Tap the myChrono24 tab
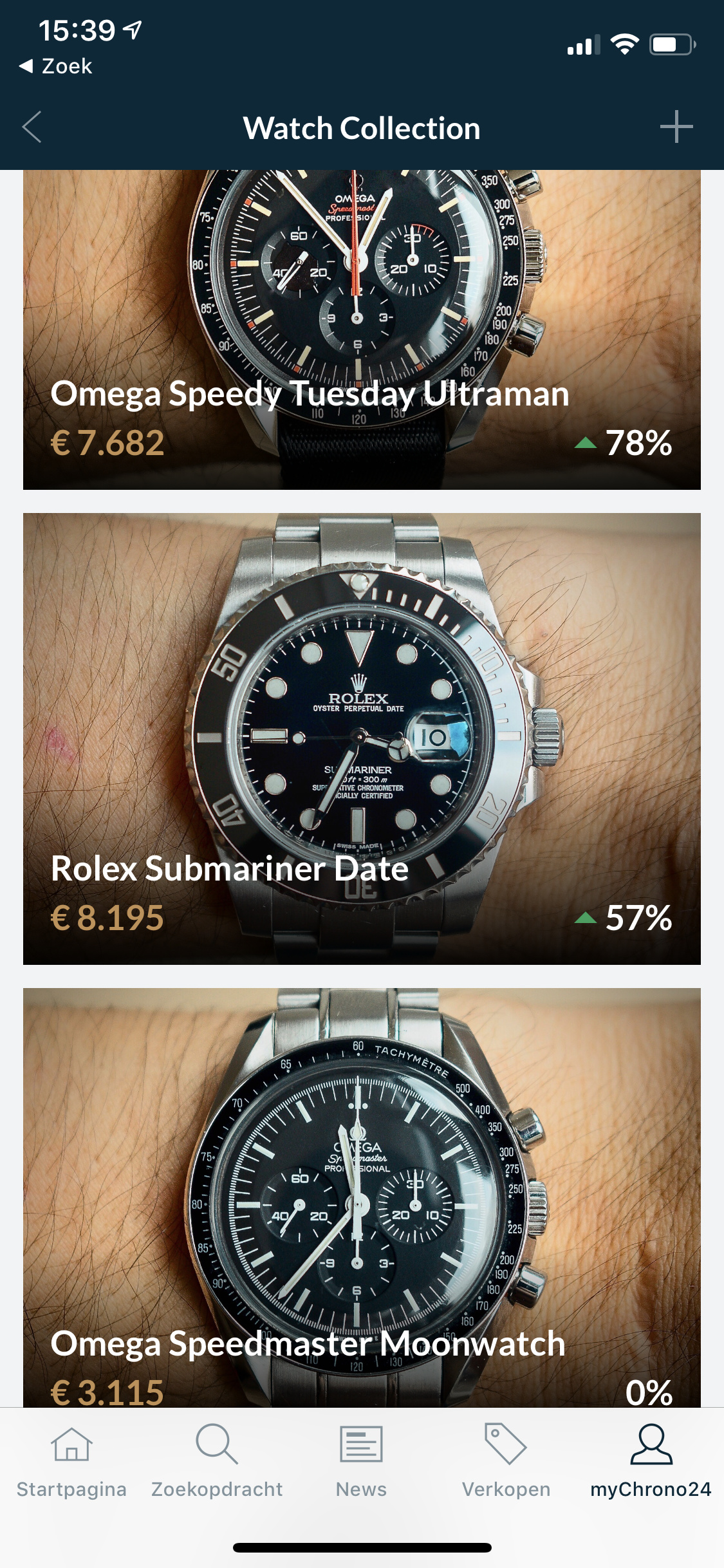This screenshot has height=1568, width=724. coord(651,1461)
